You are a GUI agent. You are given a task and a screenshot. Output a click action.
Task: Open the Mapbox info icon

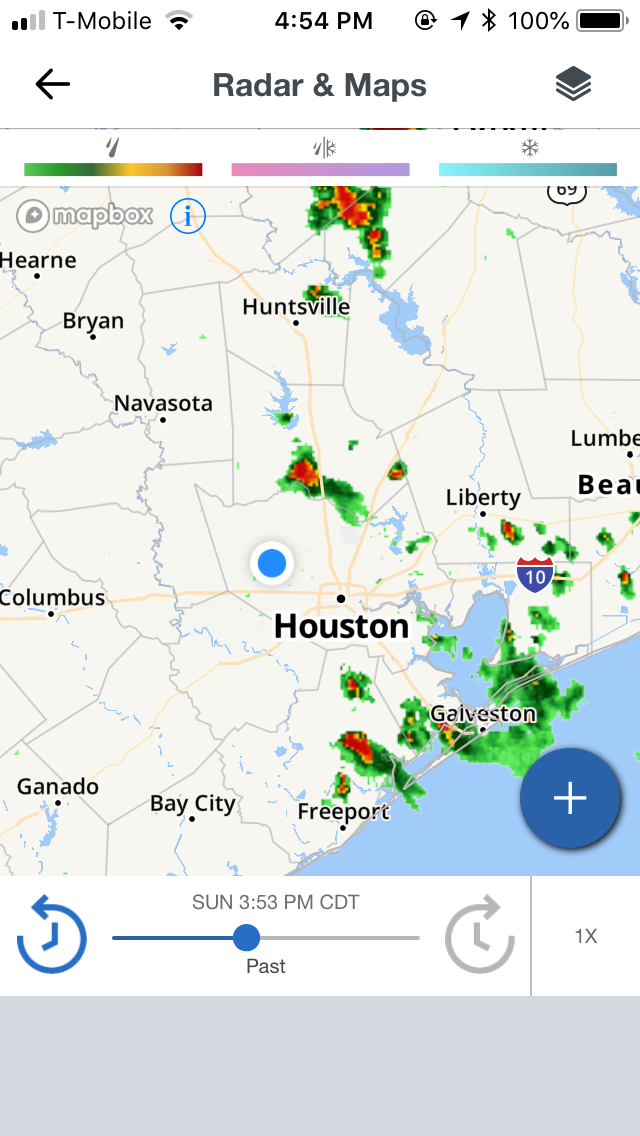[x=188, y=215]
